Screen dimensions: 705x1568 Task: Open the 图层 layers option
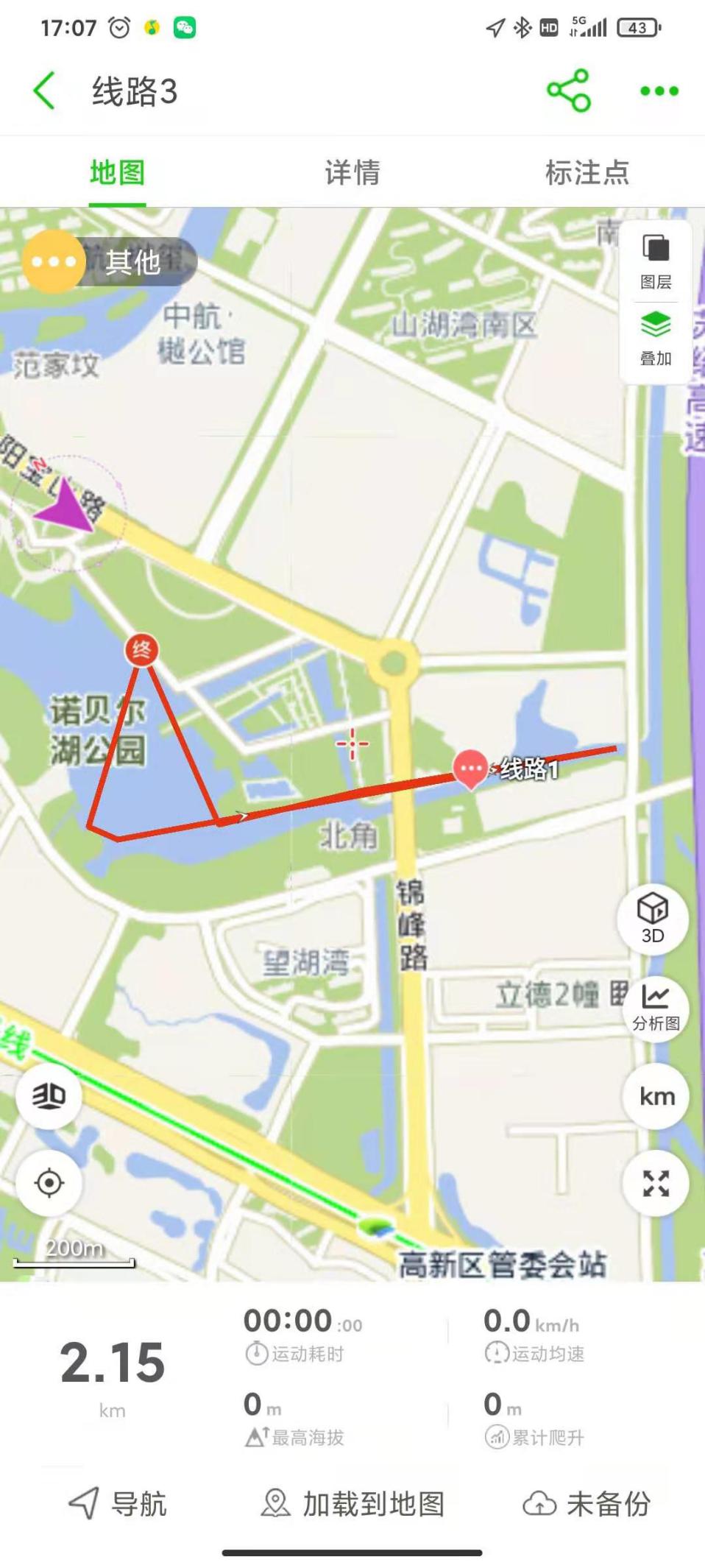tap(656, 261)
